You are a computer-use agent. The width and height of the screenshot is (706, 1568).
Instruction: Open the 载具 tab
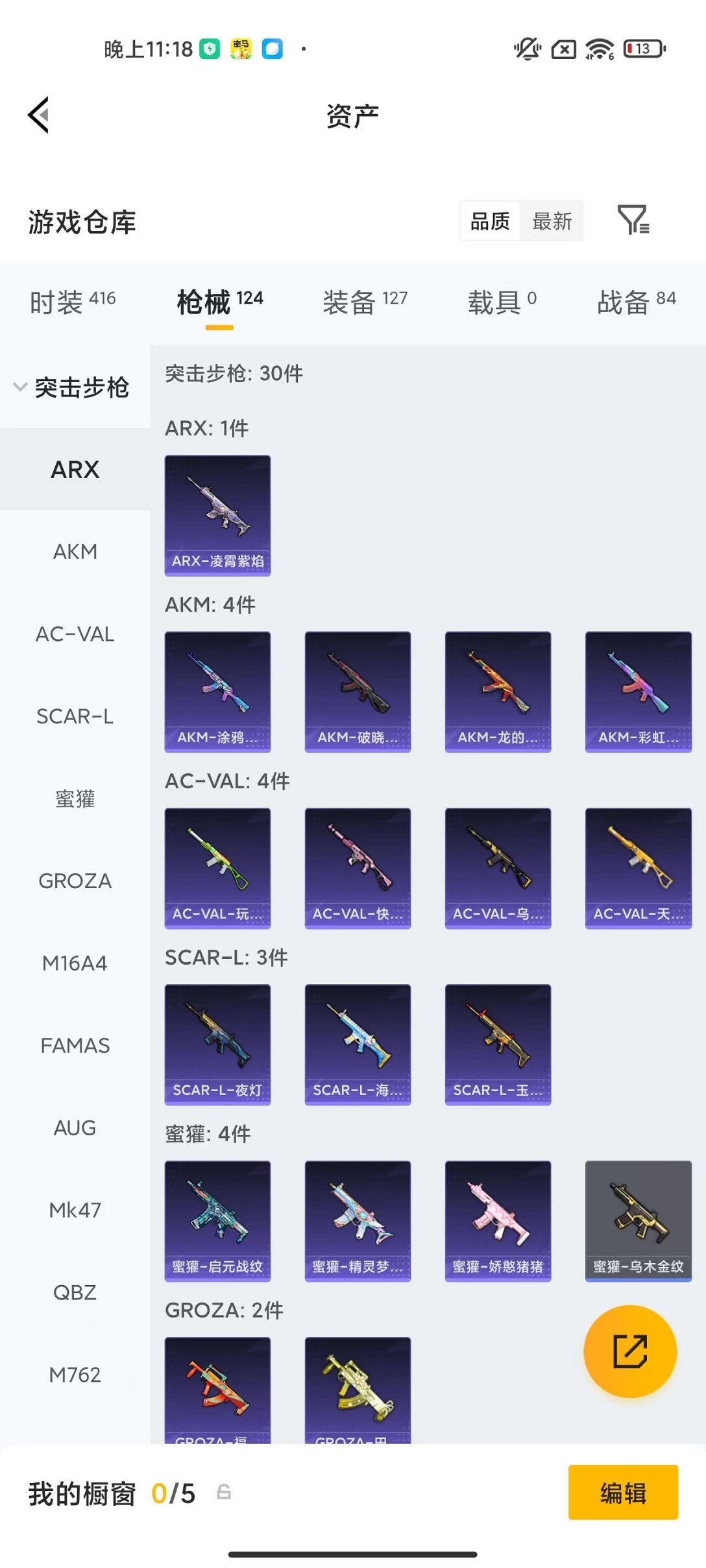pyautogui.click(x=502, y=302)
